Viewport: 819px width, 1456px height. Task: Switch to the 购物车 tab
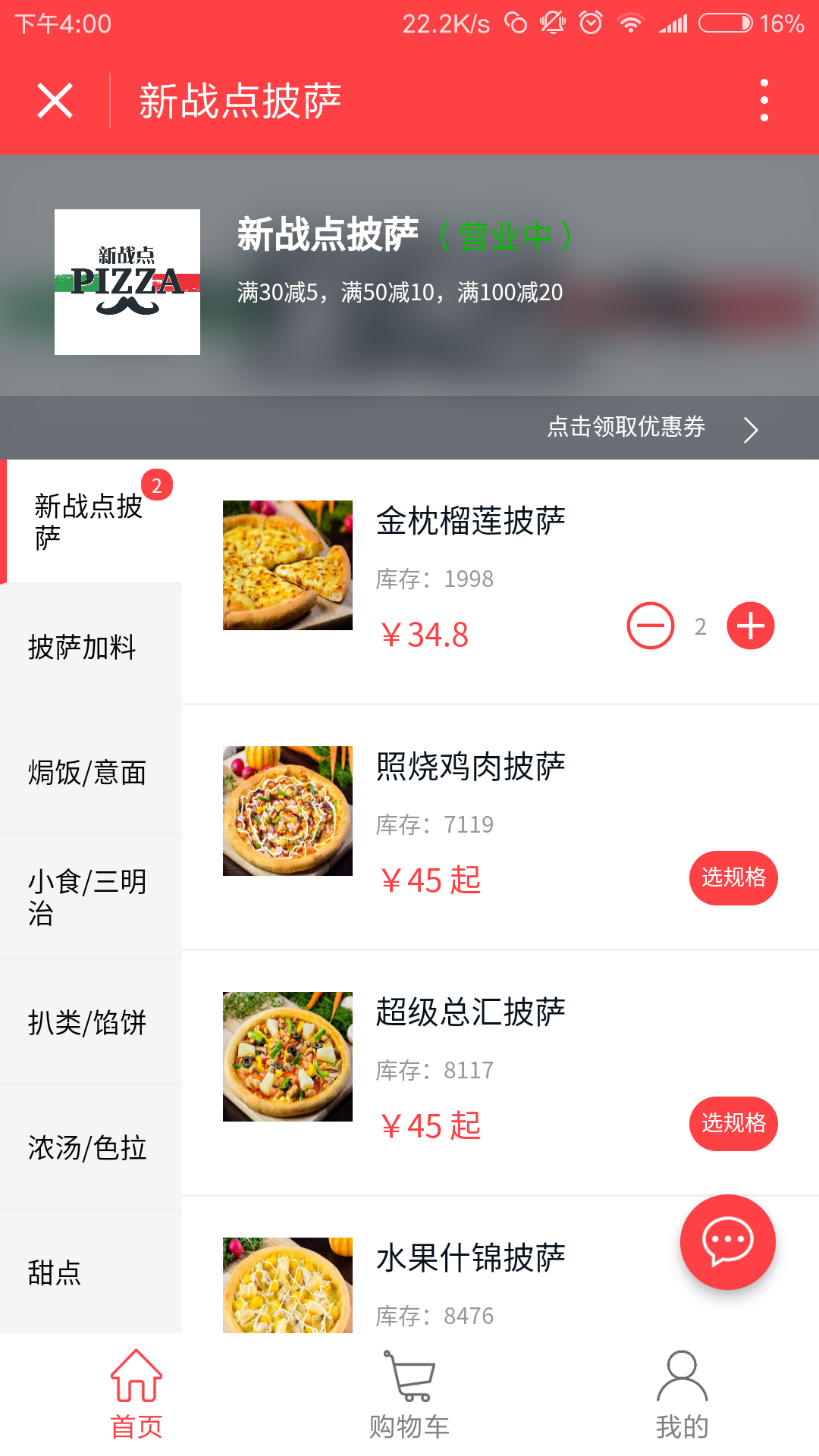click(x=409, y=1395)
